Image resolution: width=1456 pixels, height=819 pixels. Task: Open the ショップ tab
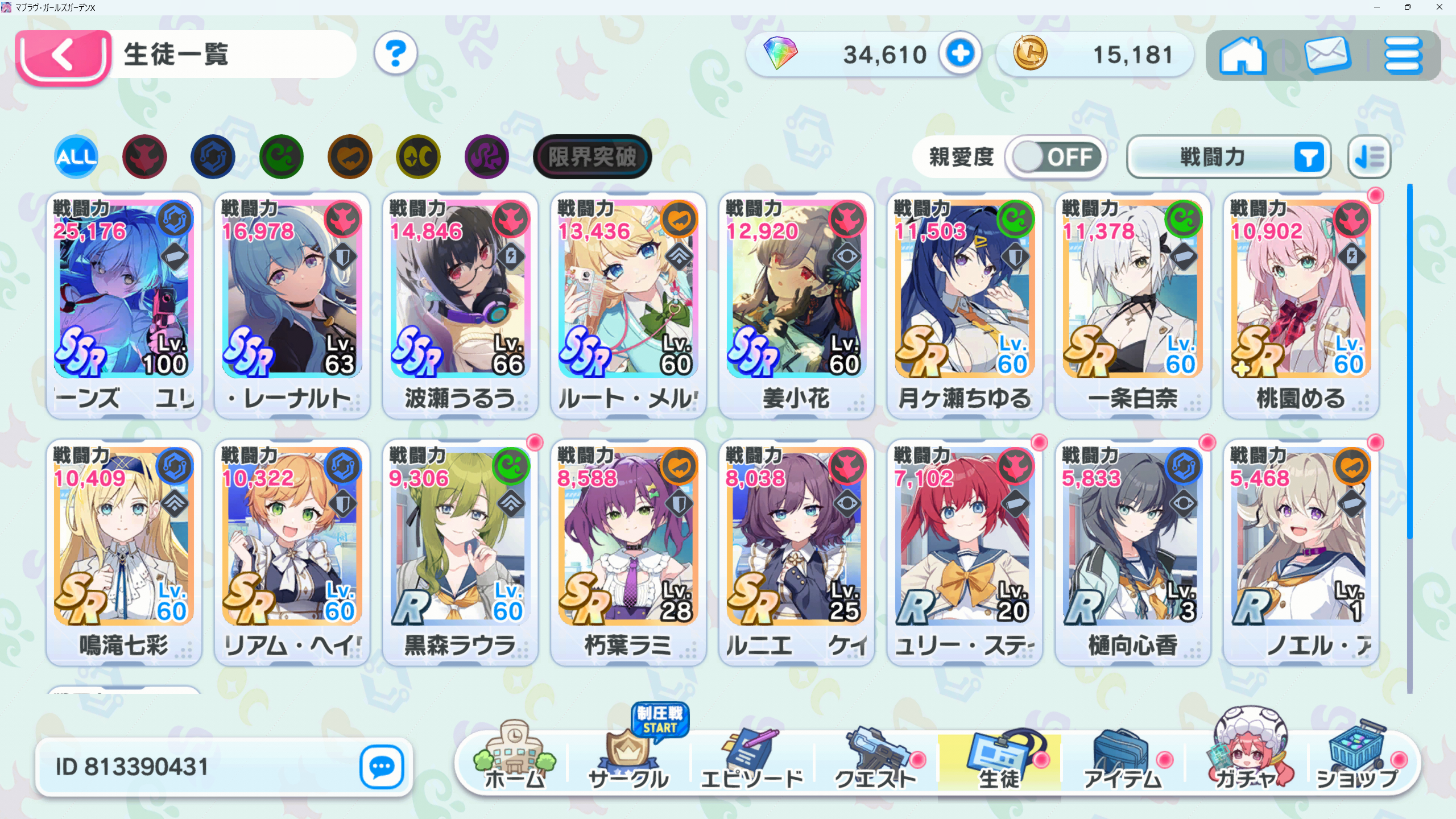coord(1358,762)
